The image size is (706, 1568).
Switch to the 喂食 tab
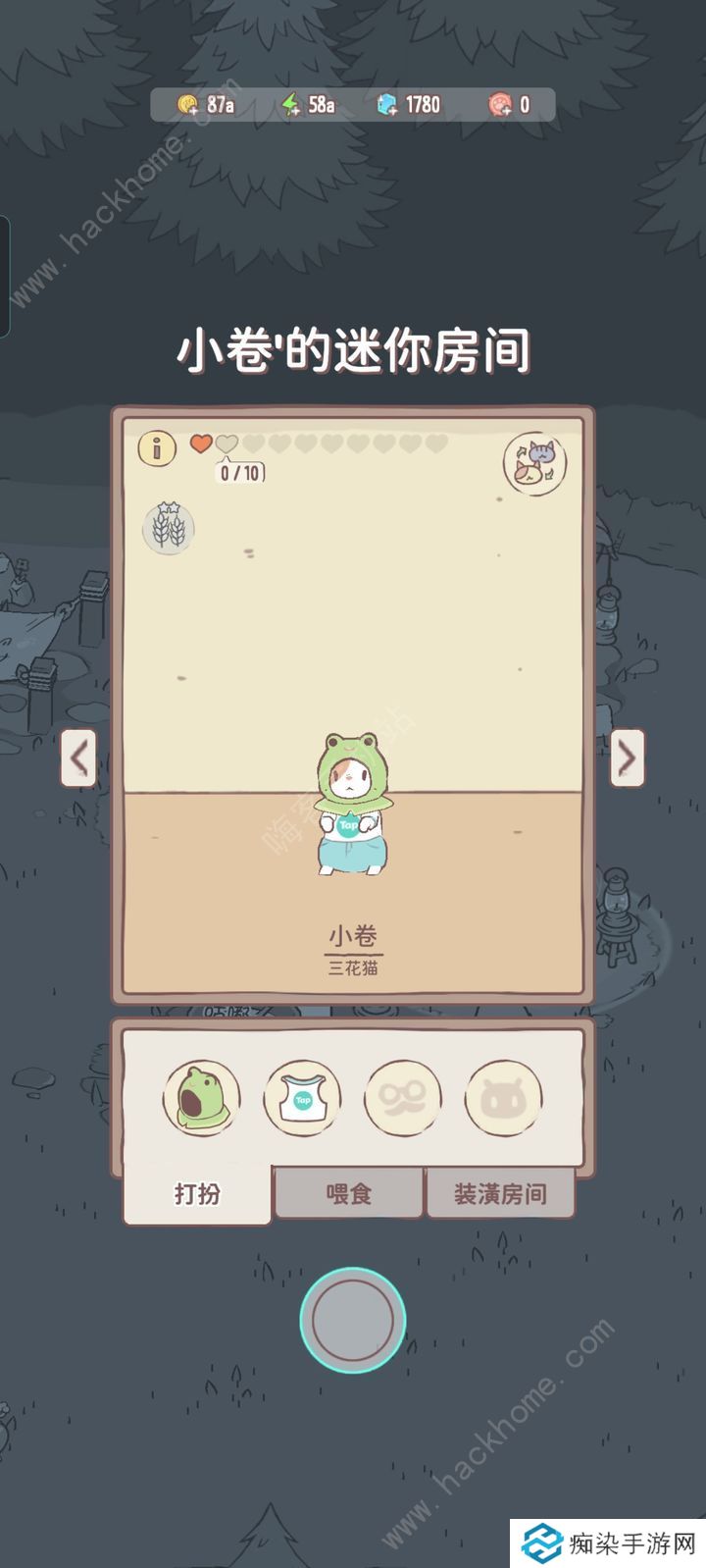coord(348,1194)
